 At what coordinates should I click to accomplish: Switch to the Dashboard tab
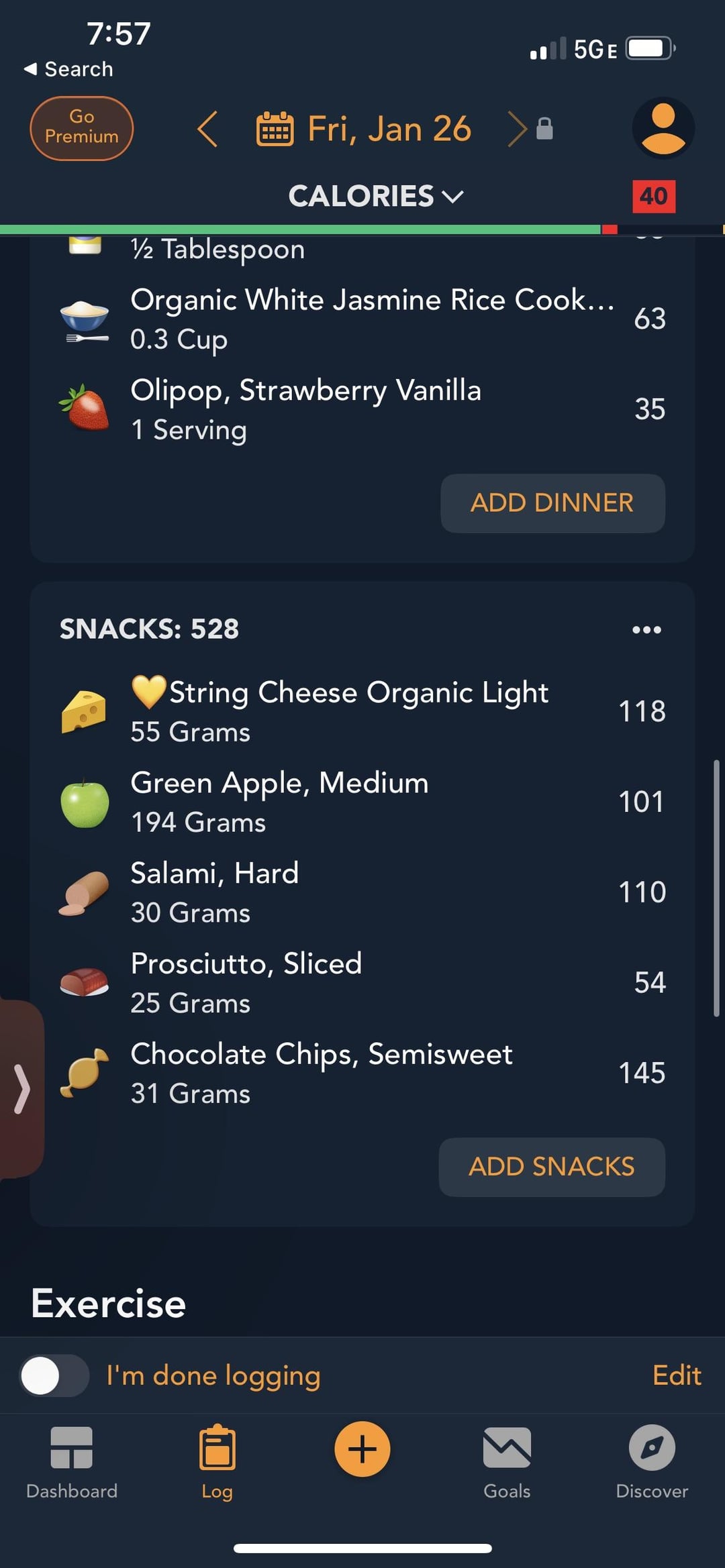[72, 1463]
